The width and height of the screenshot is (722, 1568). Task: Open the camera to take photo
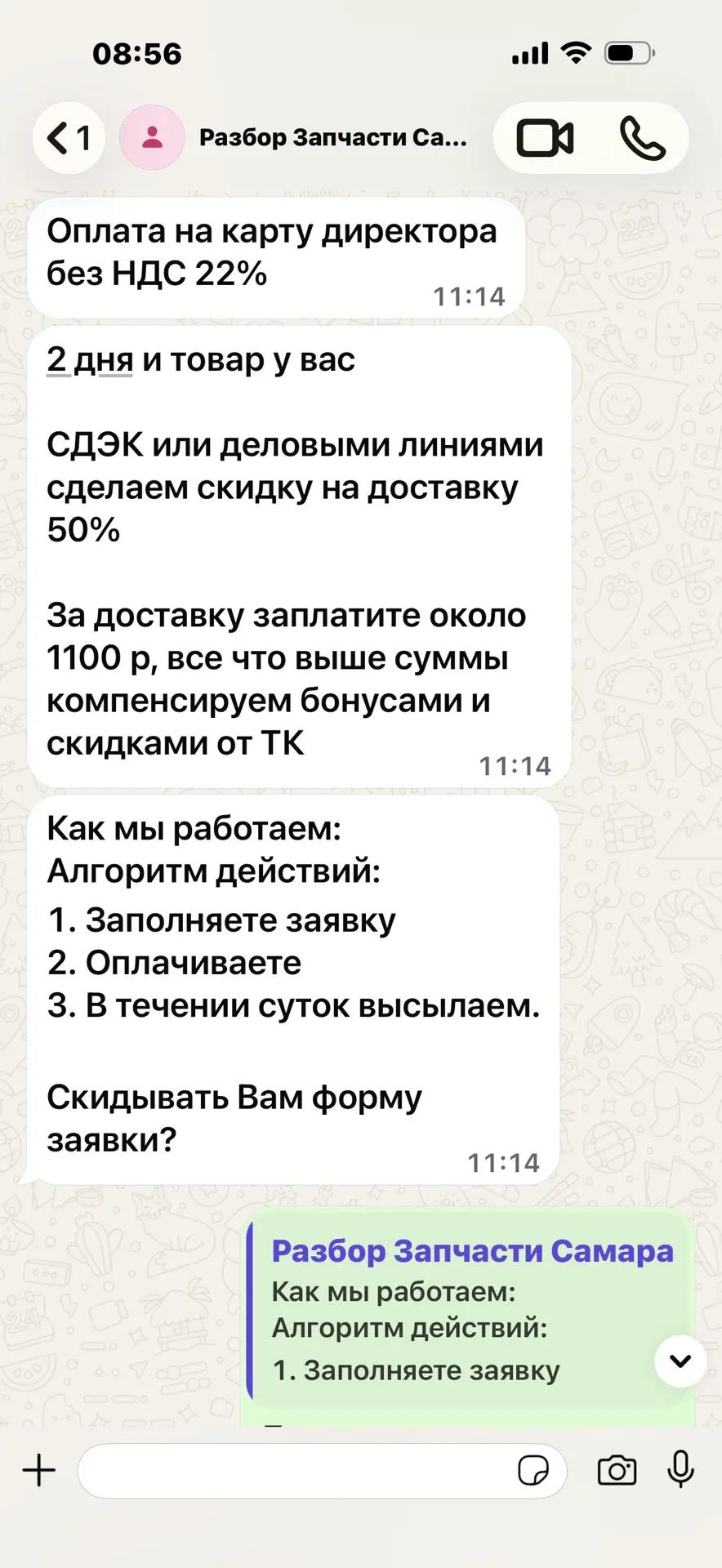tap(617, 1471)
